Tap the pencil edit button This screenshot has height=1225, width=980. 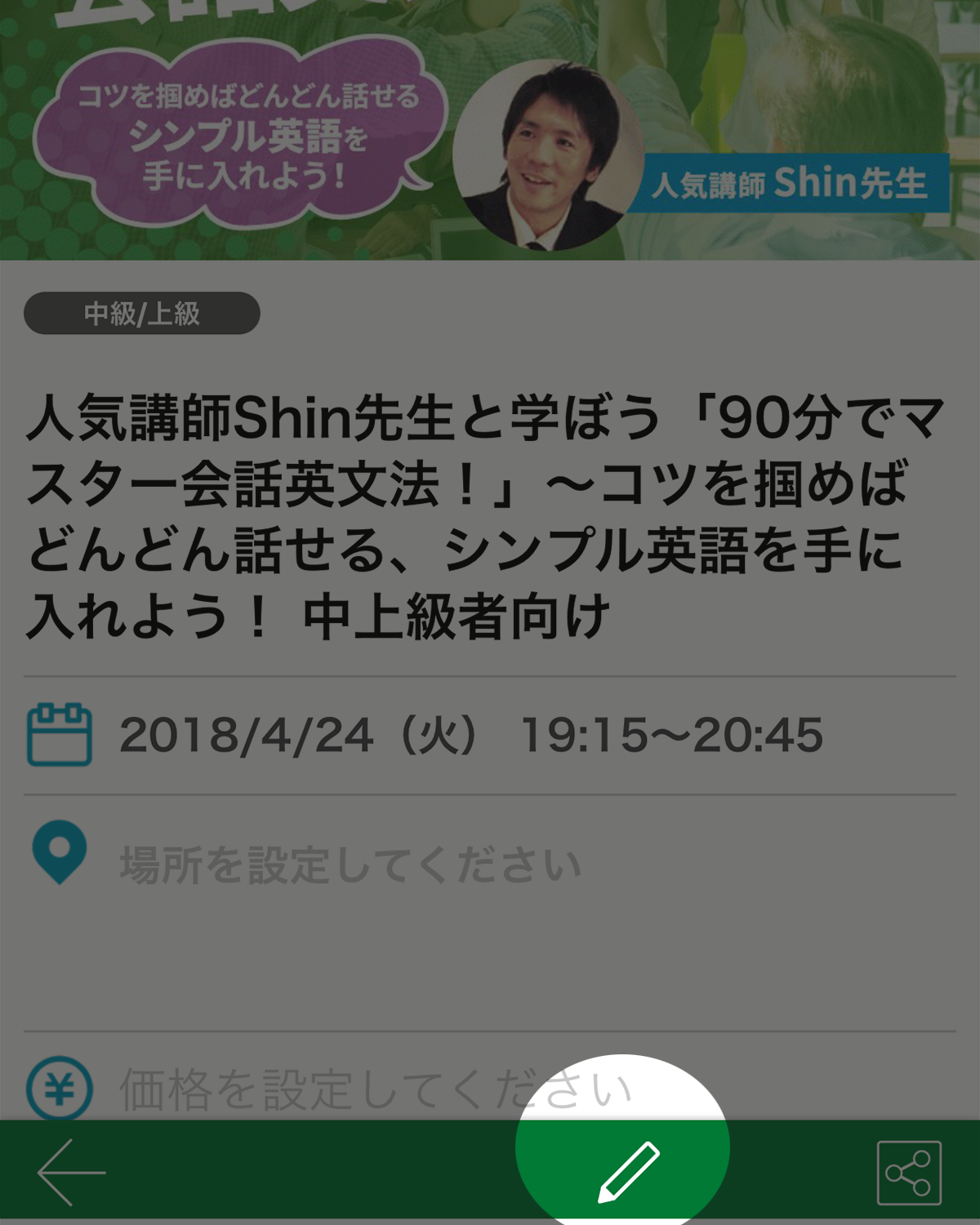[x=627, y=1169]
